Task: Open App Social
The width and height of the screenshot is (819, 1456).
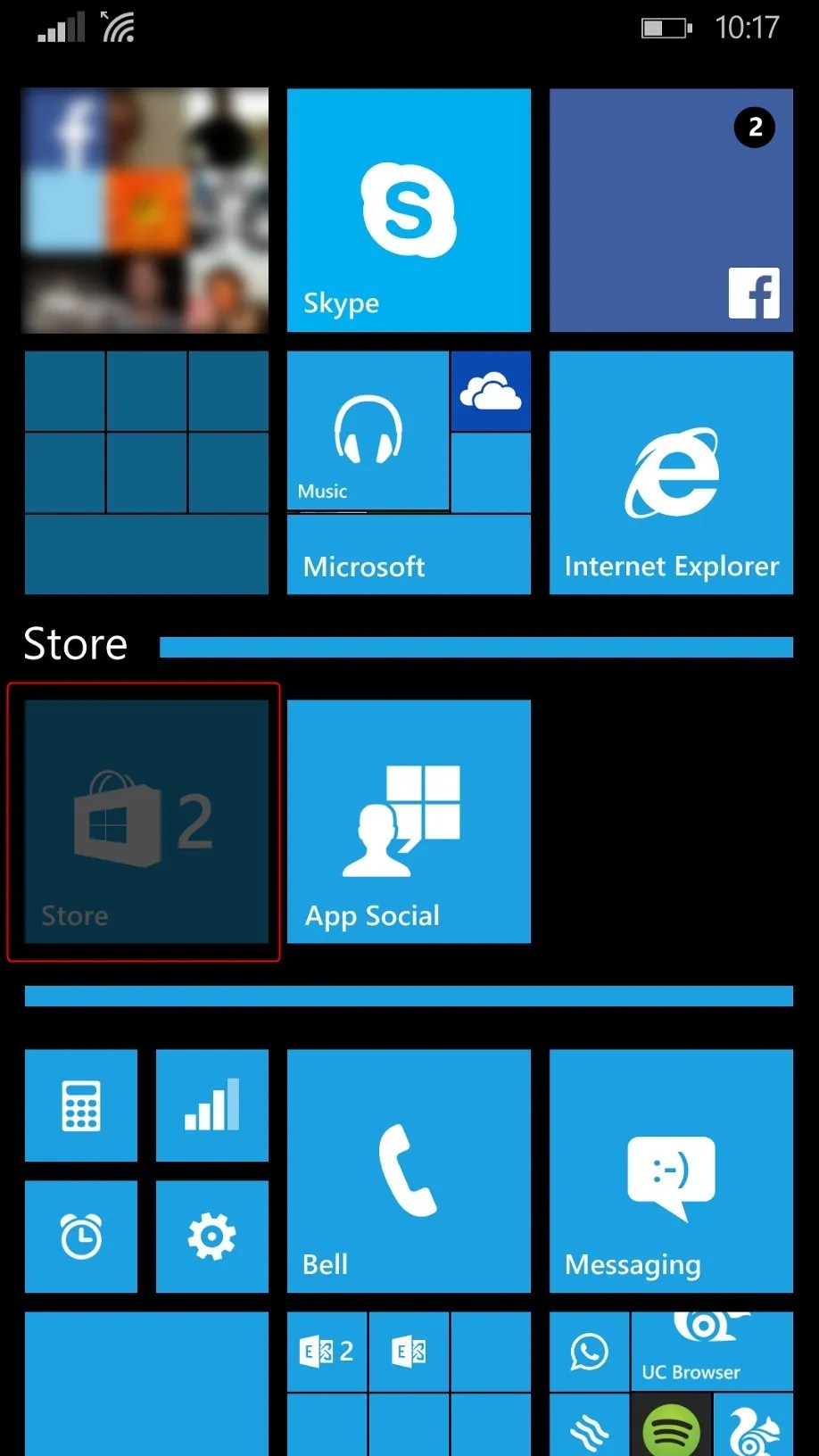Action: (x=409, y=821)
